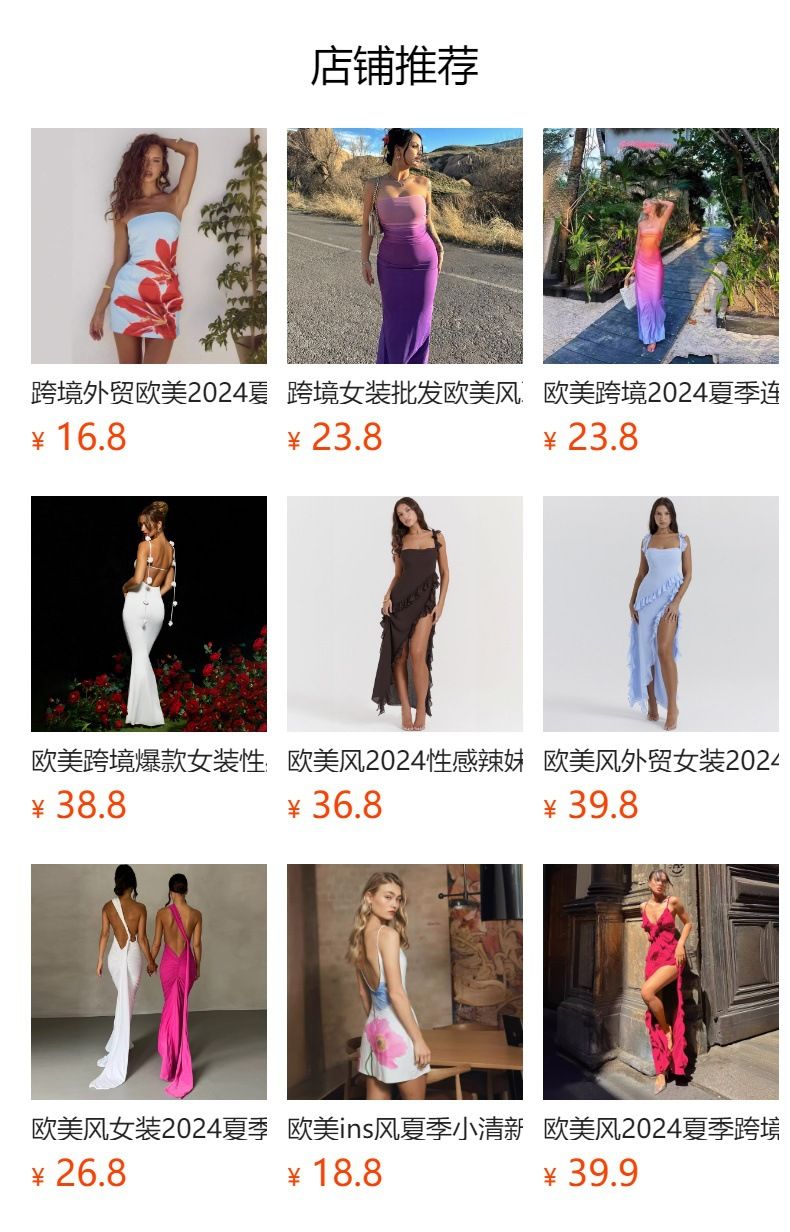This screenshot has height=1232, width=790.
Task: View the ¥39.8 light blue ruffle dress
Action: point(661,614)
